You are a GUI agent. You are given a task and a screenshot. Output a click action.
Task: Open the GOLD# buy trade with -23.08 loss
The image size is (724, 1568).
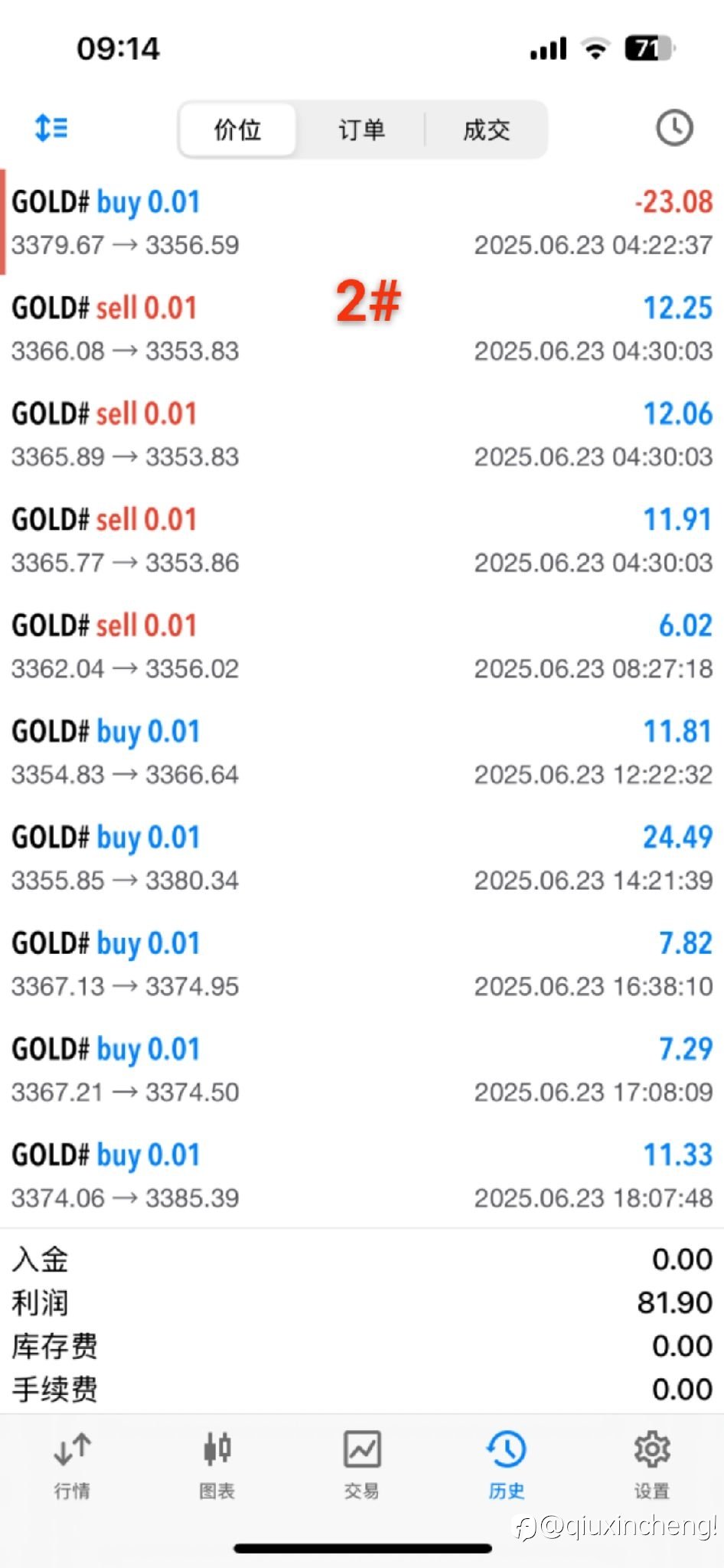coord(362,222)
